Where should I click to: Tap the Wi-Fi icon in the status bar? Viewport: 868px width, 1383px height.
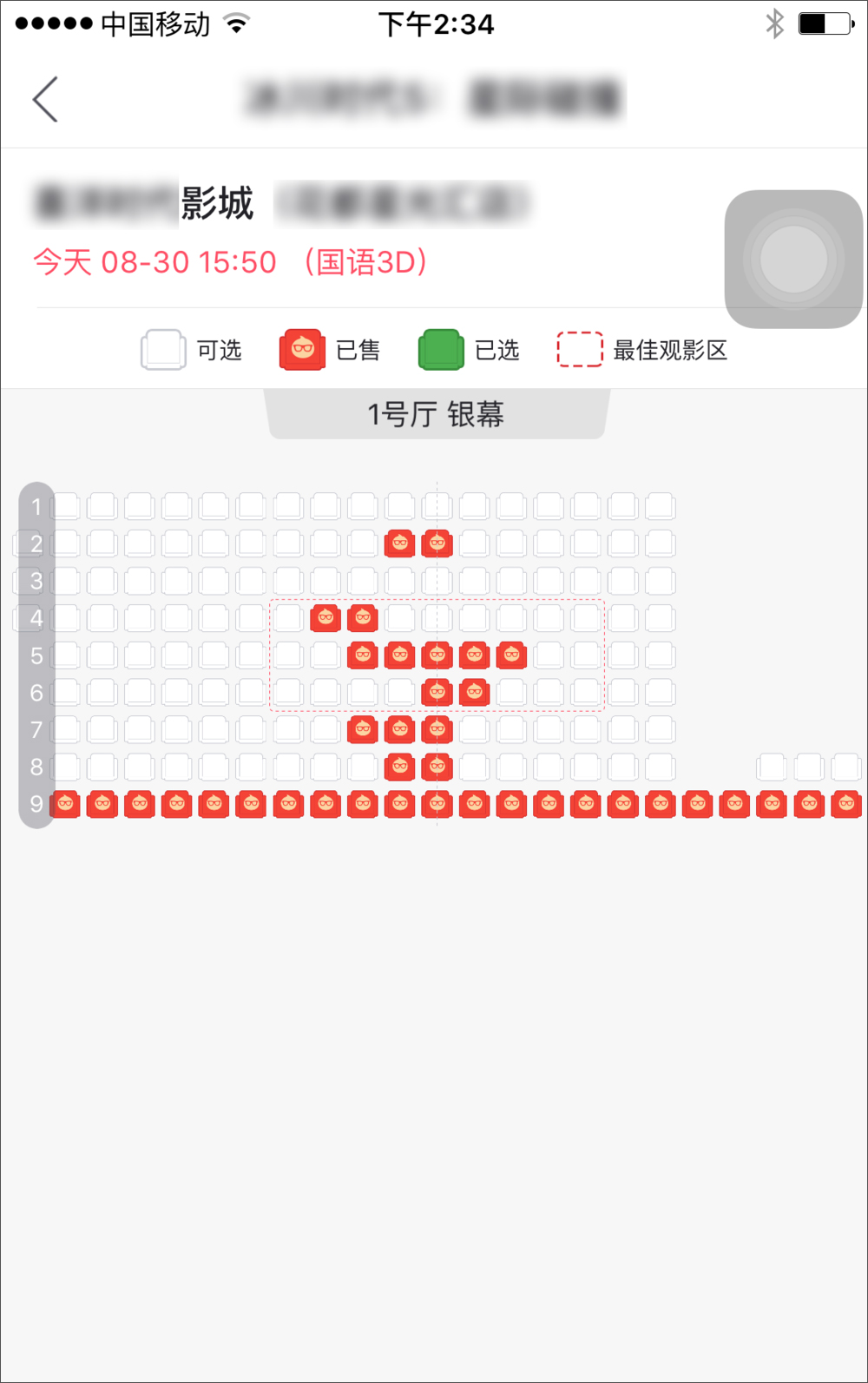tap(234, 23)
